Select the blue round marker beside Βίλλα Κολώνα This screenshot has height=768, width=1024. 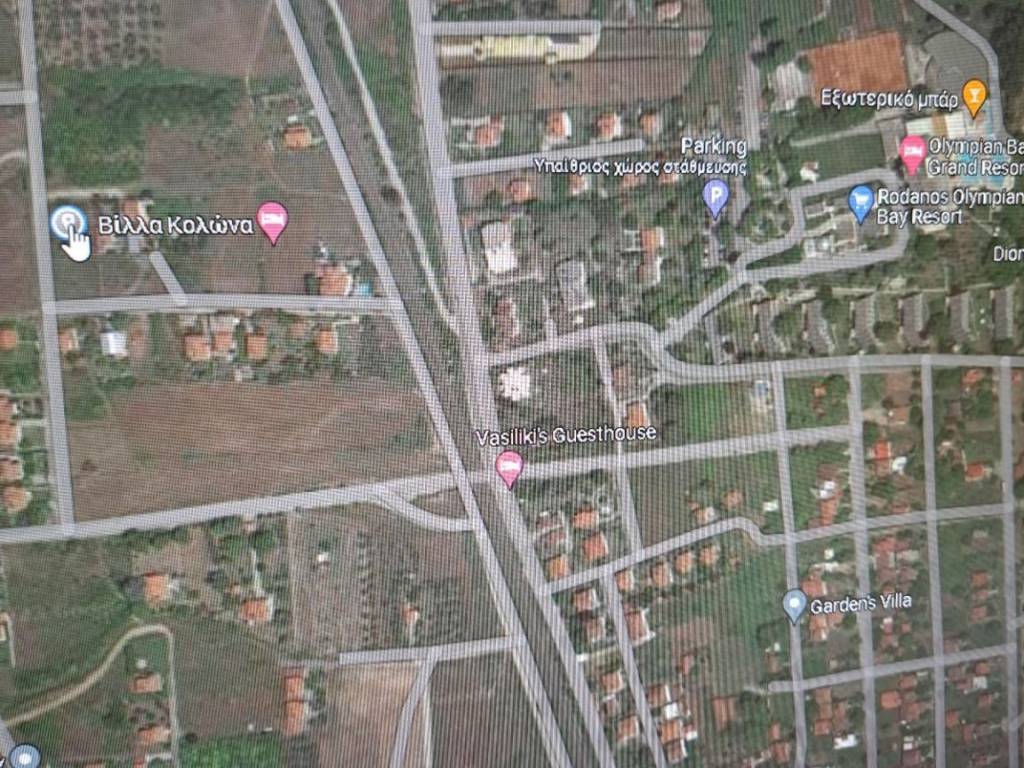click(x=68, y=222)
